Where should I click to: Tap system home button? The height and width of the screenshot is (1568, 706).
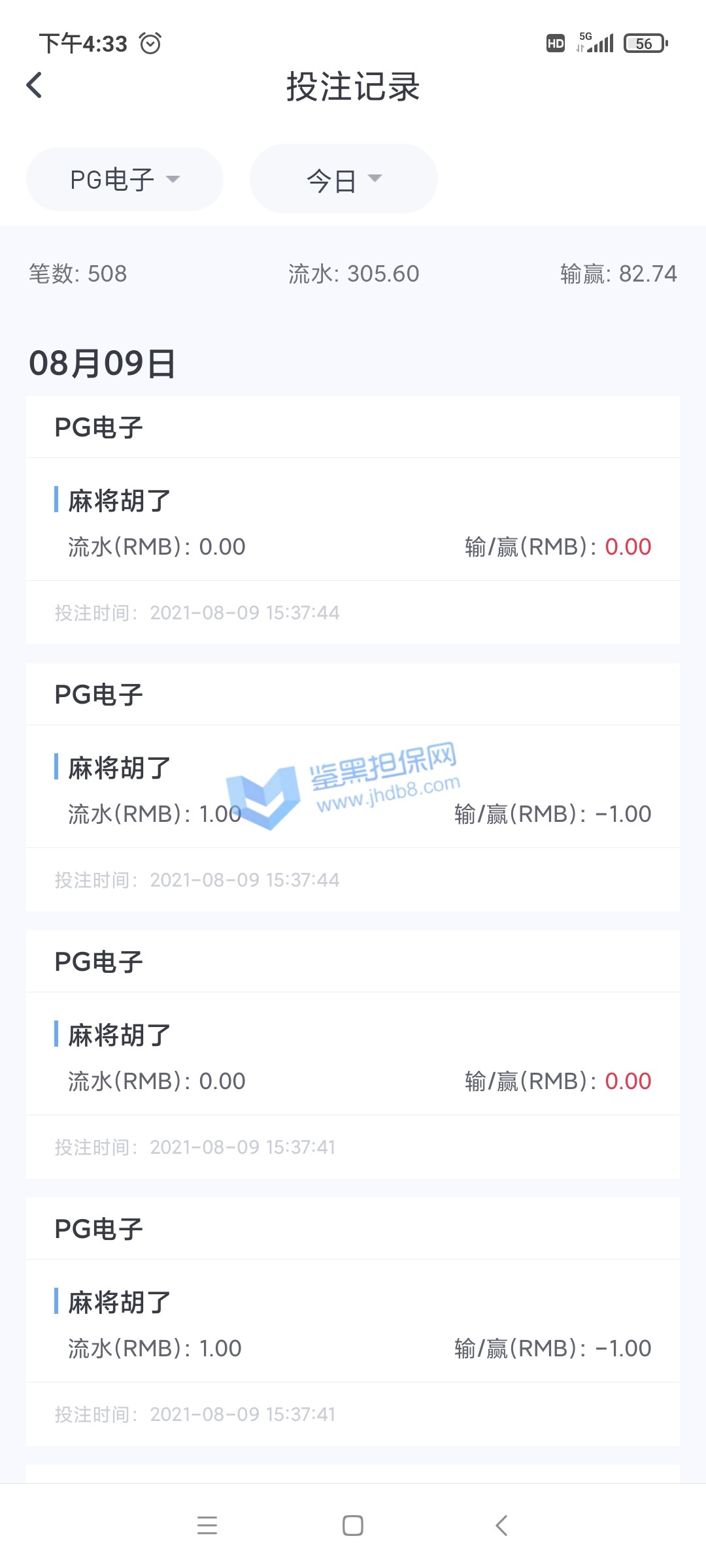point(353,1526)
